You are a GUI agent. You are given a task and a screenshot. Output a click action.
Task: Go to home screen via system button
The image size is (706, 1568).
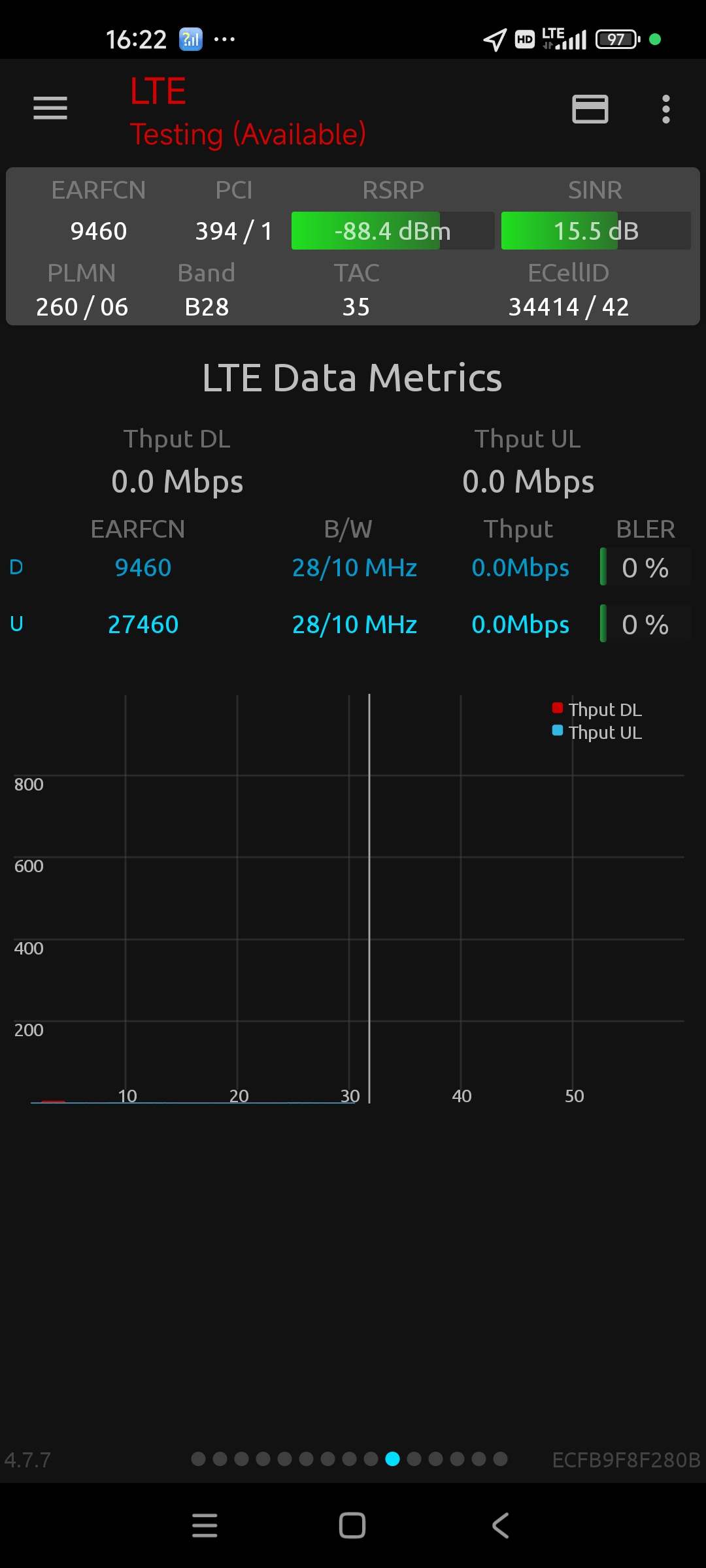click(x=352, y=1526)
